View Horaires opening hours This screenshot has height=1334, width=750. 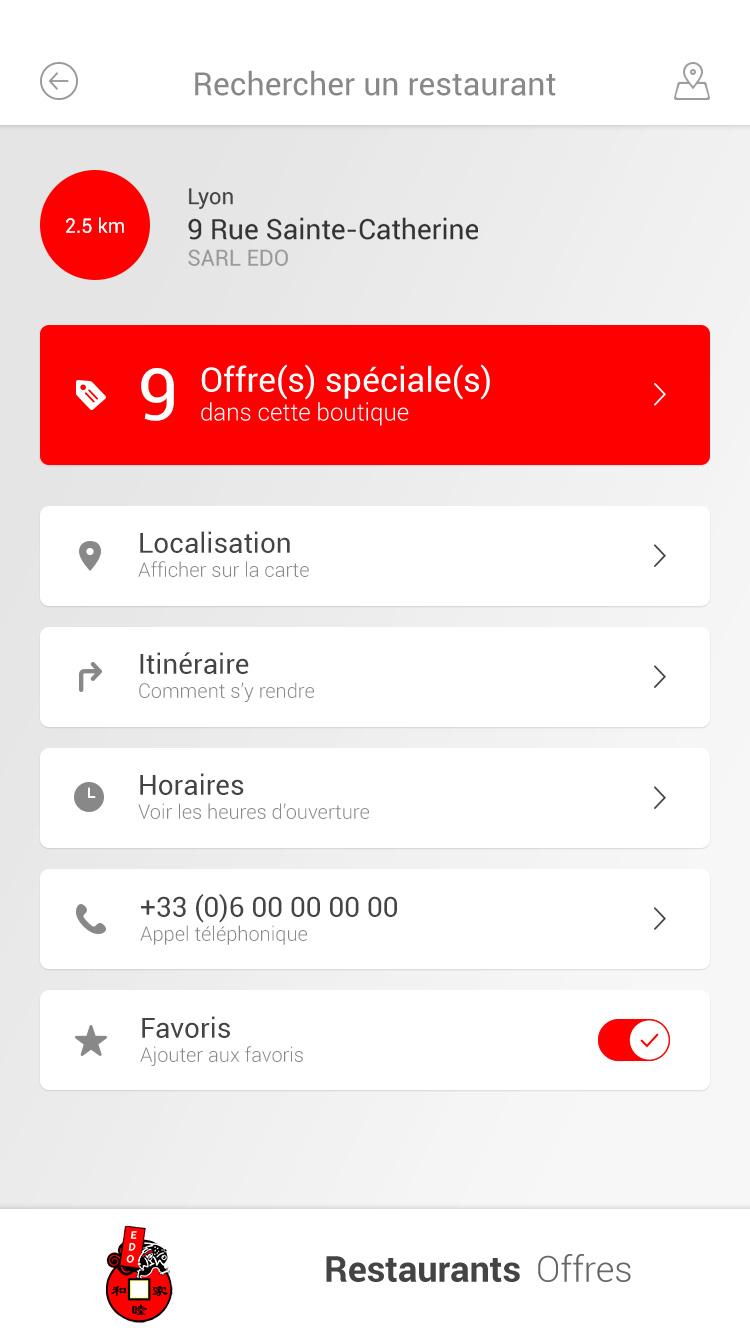click(375, 798)
